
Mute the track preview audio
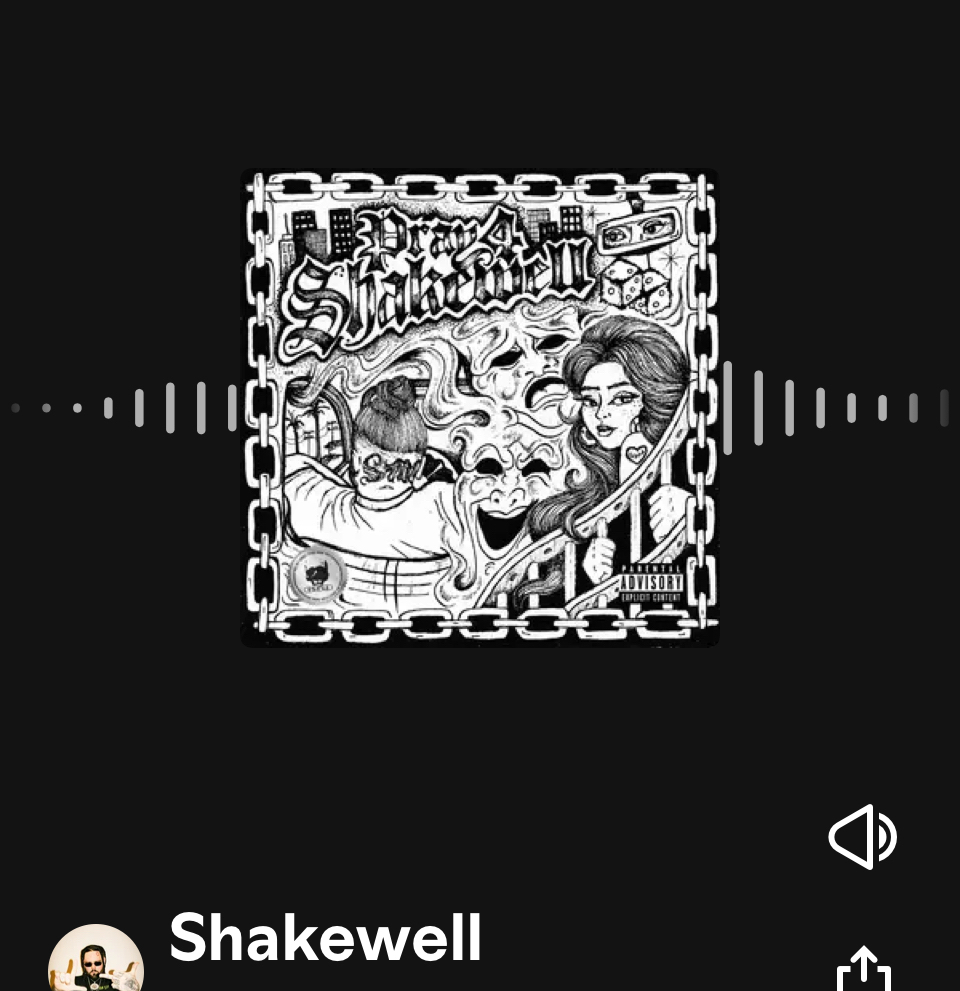862,837
